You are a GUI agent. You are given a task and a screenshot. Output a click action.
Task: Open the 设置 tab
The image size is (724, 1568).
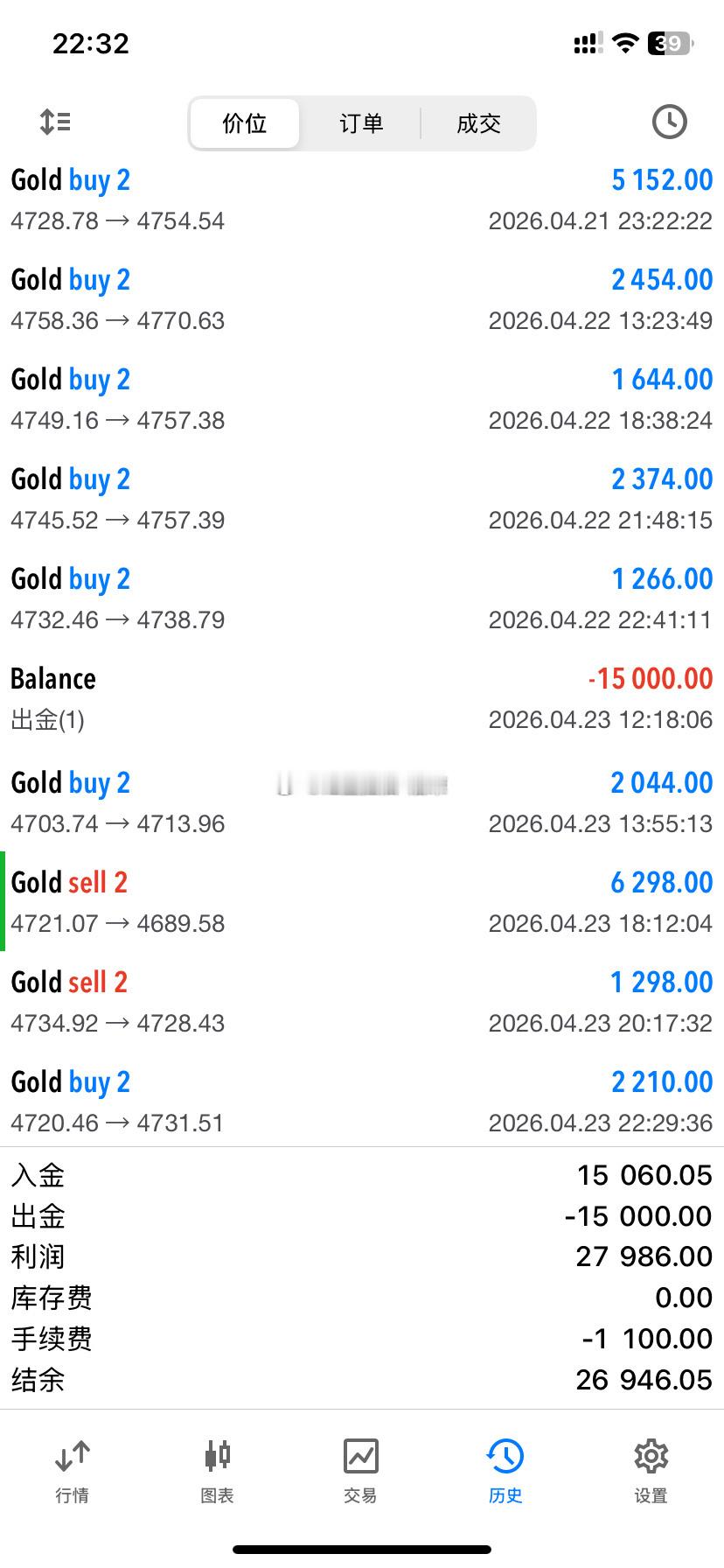pyautogui.click(x=651, y=1471)
